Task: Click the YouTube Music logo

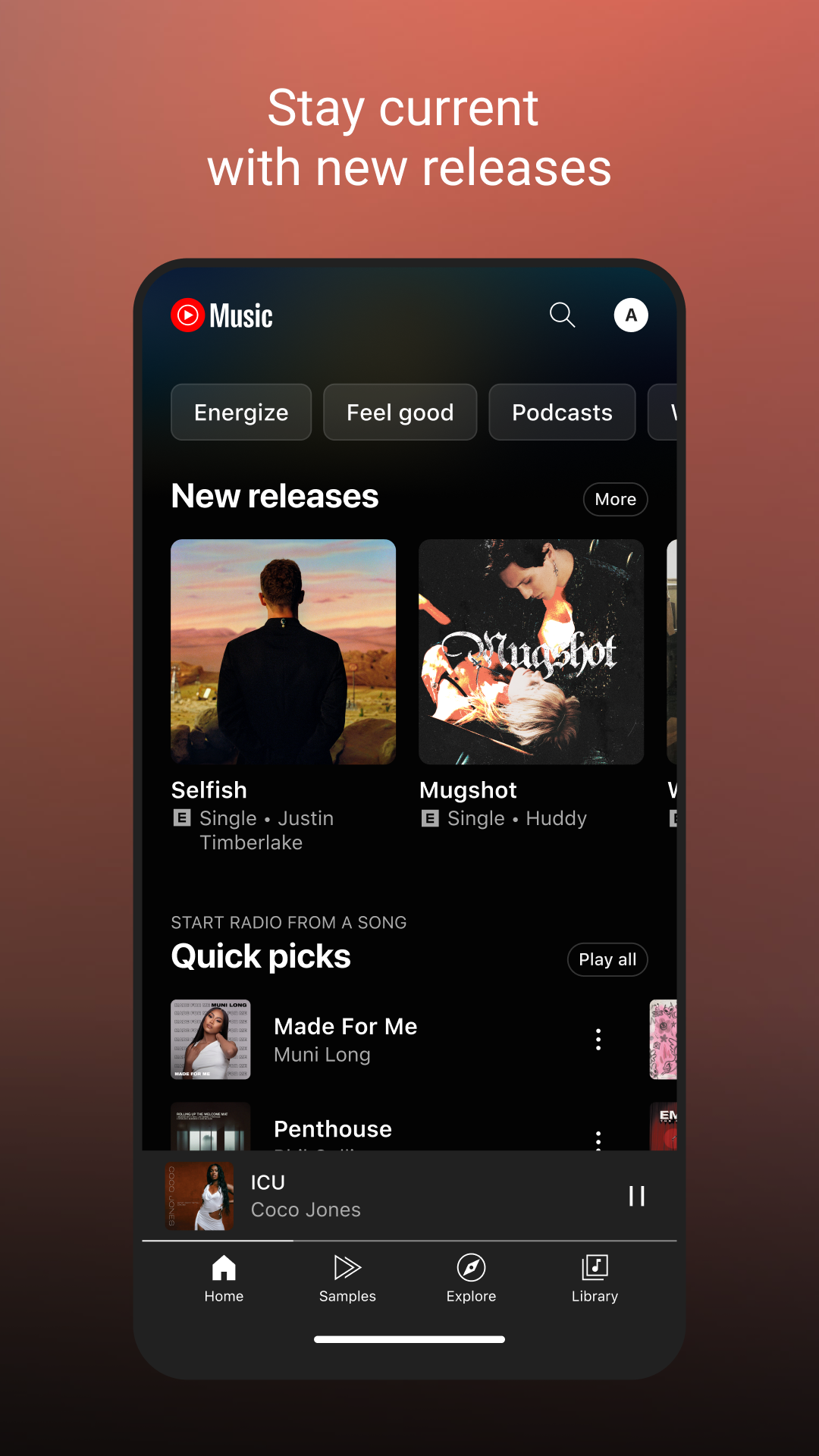Action: (220, 315)
